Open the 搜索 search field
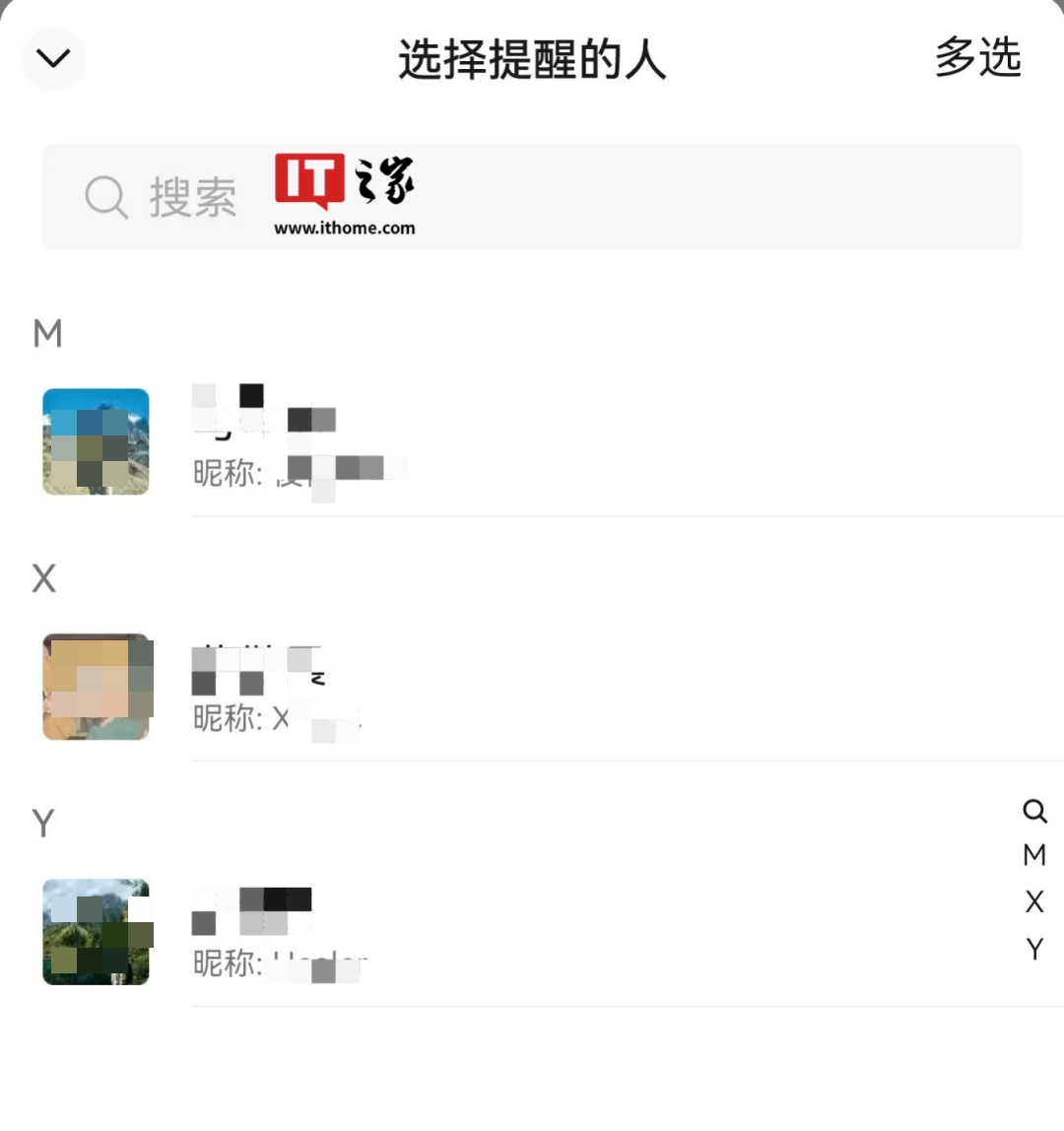This screenshot has width=1064, height=1131. (532, 197)
